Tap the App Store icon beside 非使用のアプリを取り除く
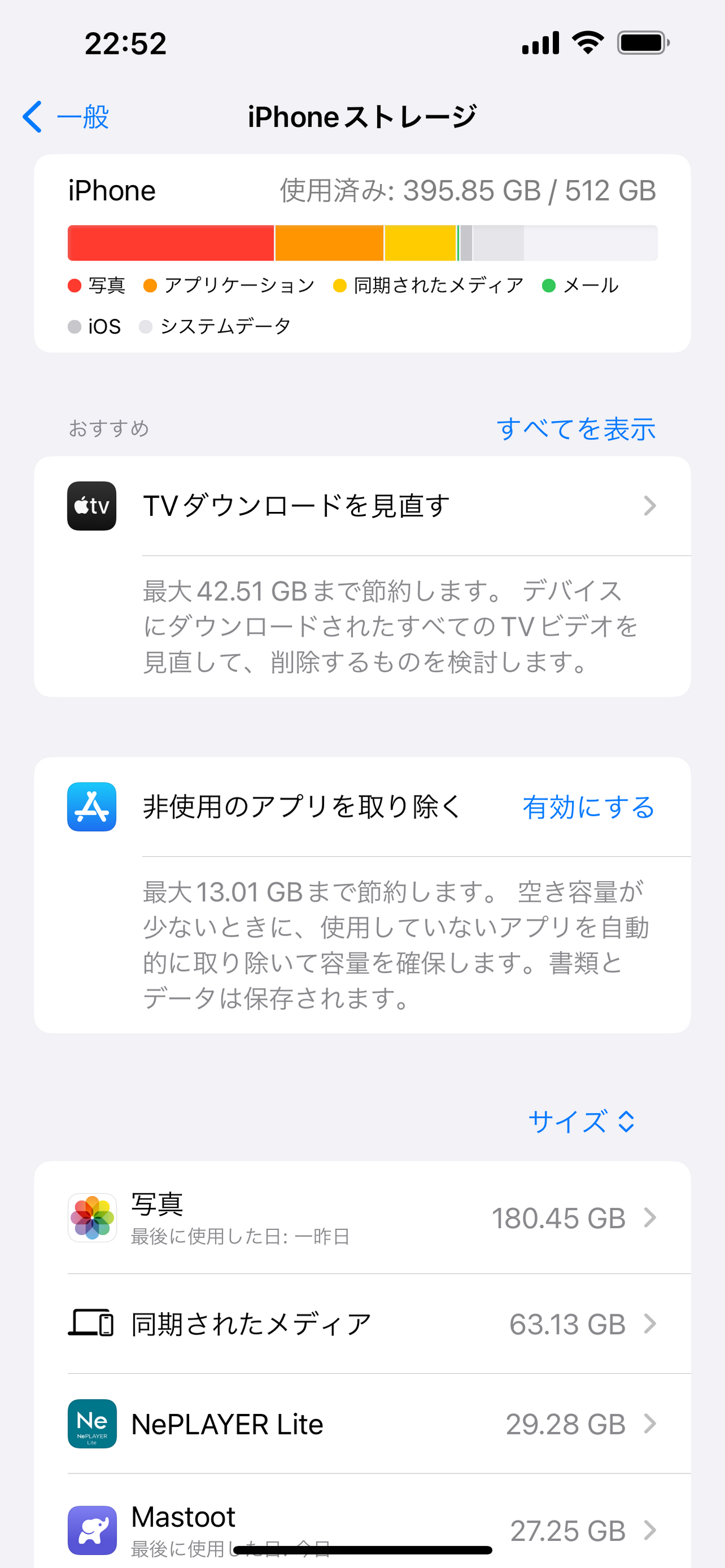Viewport: 725px width, 1568px height. pyautogui.click(x=91, y=808)
